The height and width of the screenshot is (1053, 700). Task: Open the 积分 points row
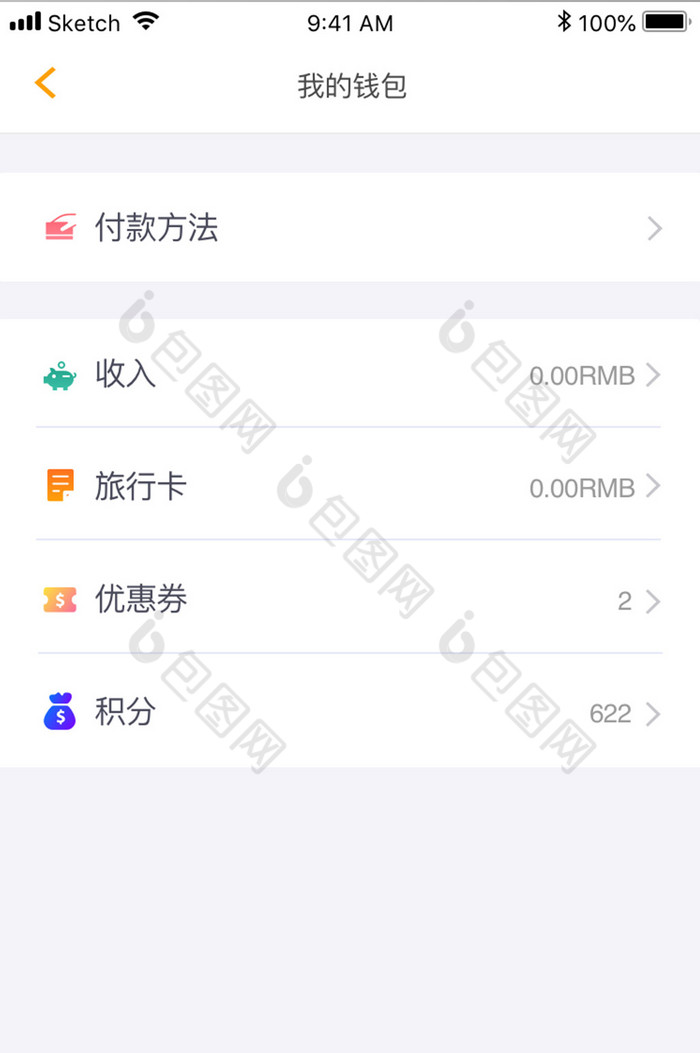(x=350, y=713)
